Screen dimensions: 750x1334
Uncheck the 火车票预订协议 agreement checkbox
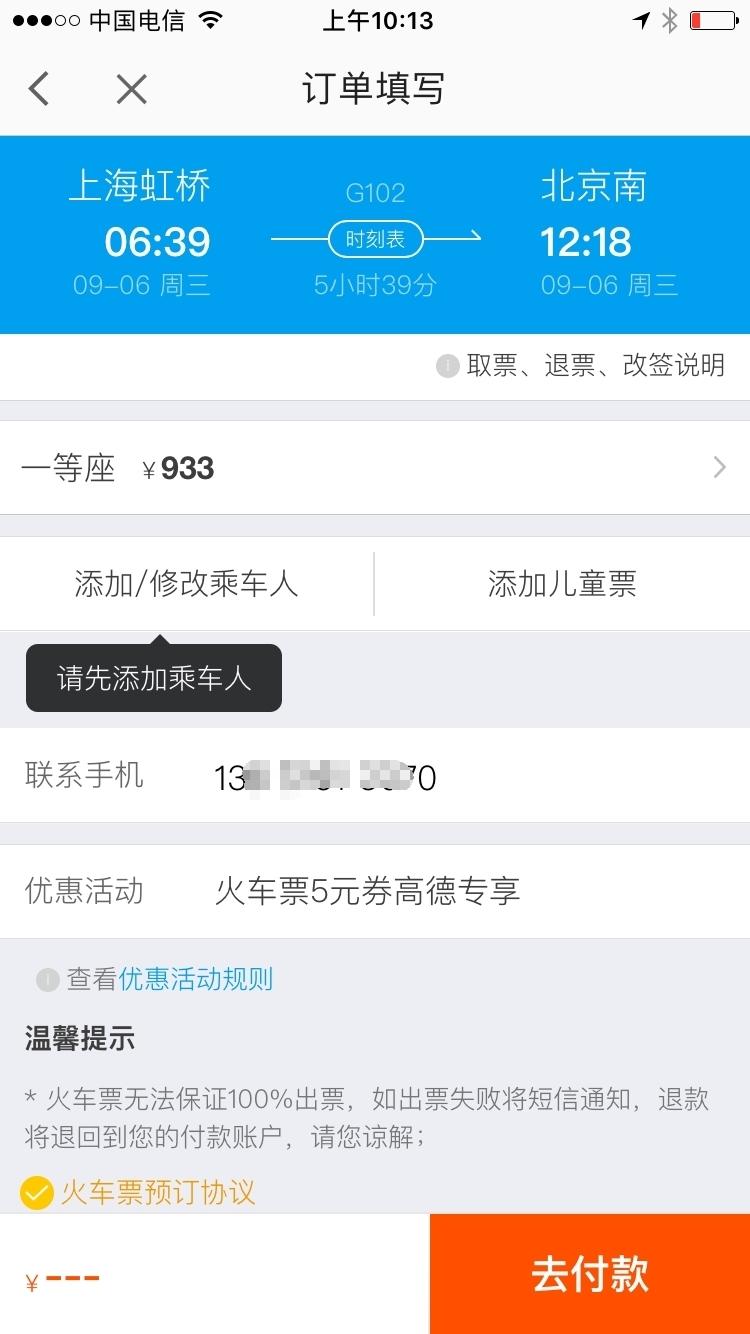[x=35, y=1193]
